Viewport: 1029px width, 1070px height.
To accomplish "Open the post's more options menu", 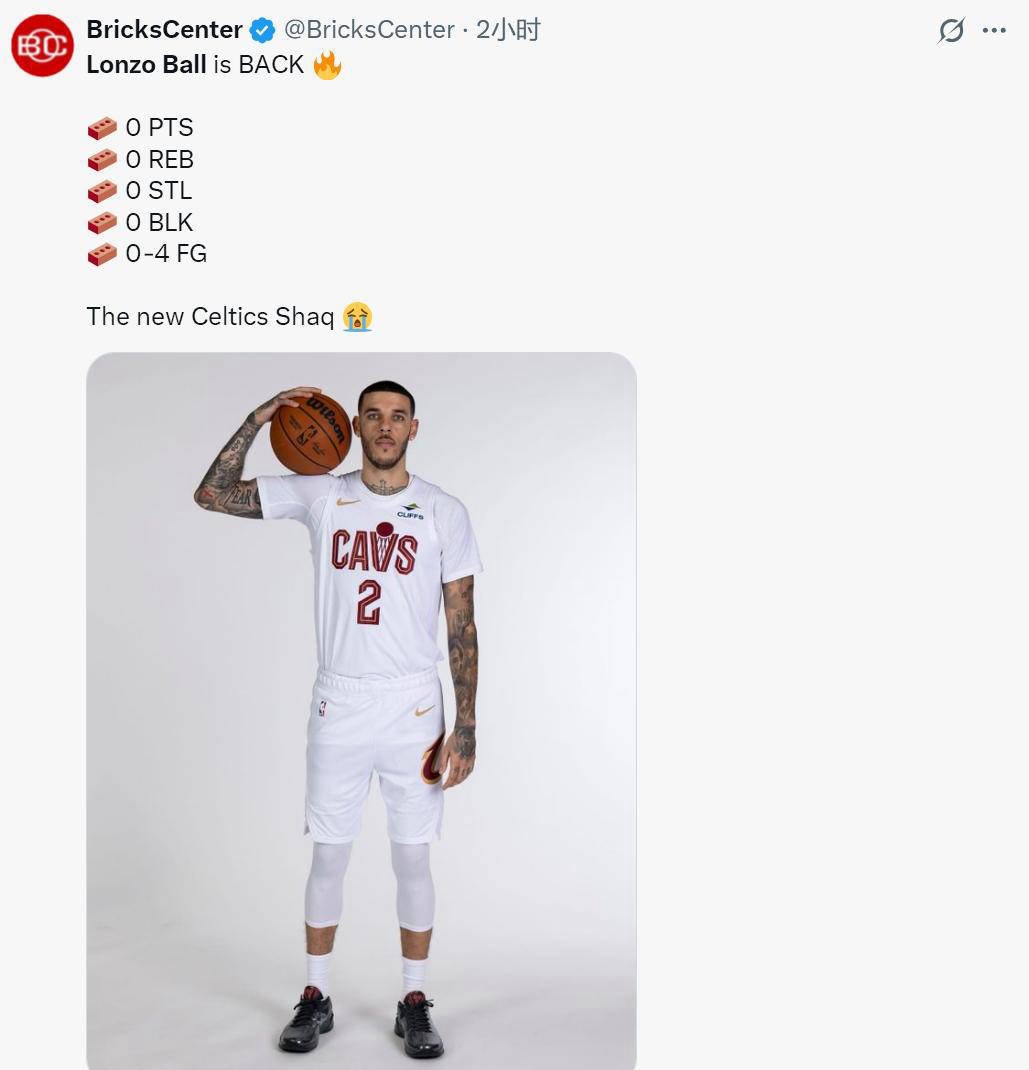I will (x=994, y=31).
